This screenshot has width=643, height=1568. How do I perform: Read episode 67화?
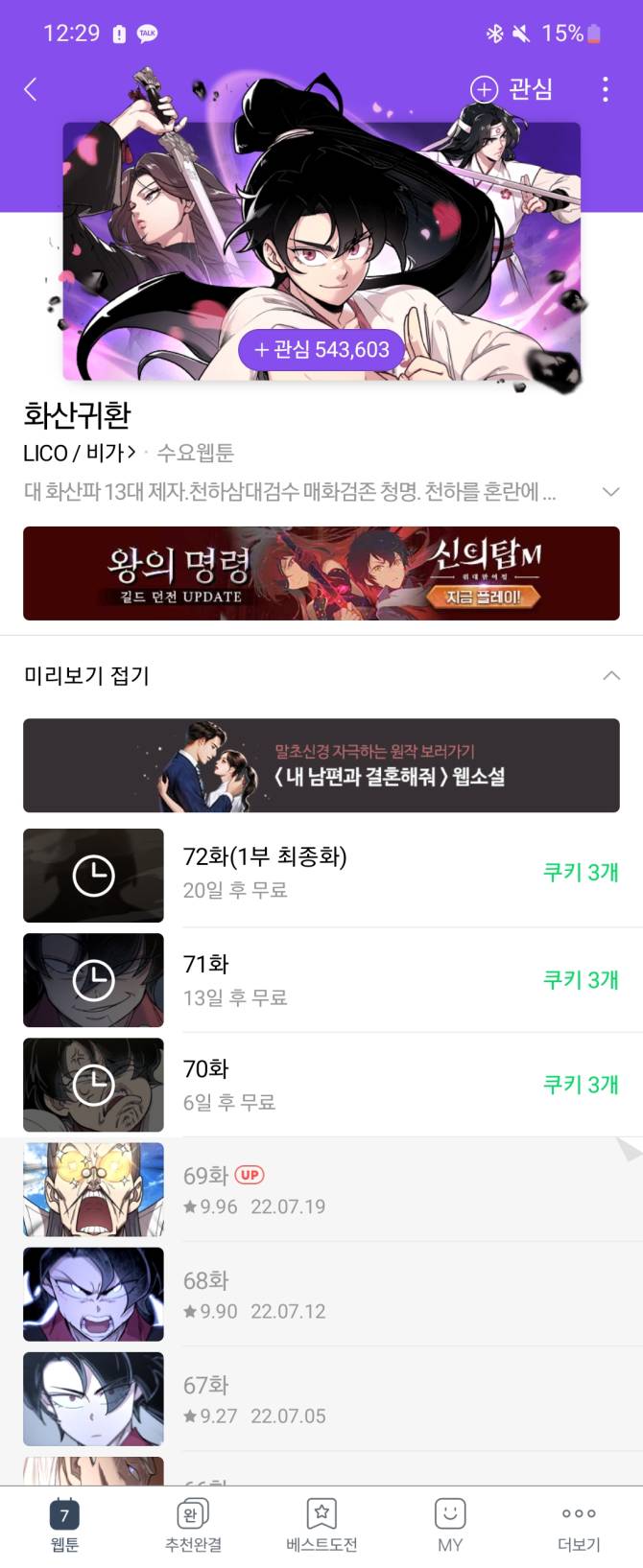[321, 1399]
